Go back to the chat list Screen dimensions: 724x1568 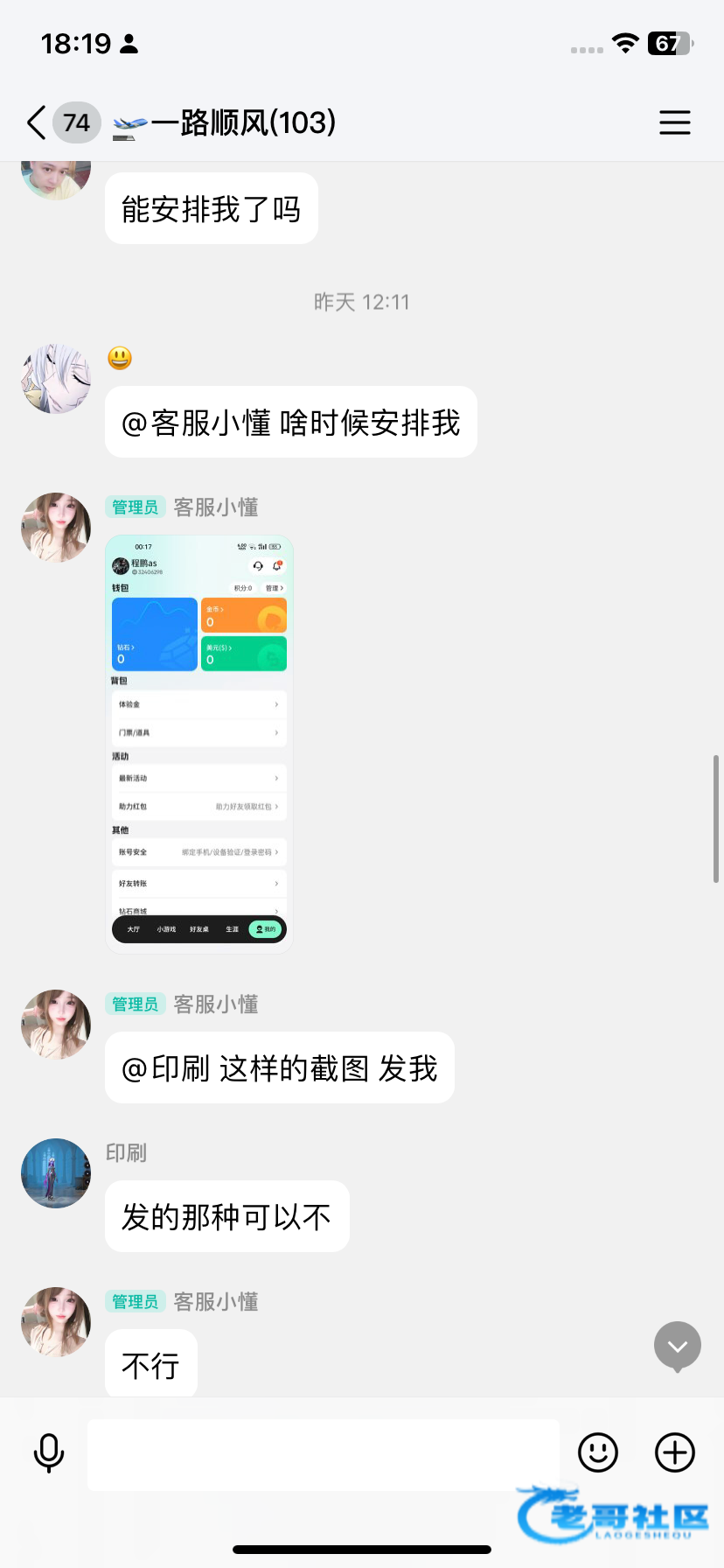(x=37, y=122)
